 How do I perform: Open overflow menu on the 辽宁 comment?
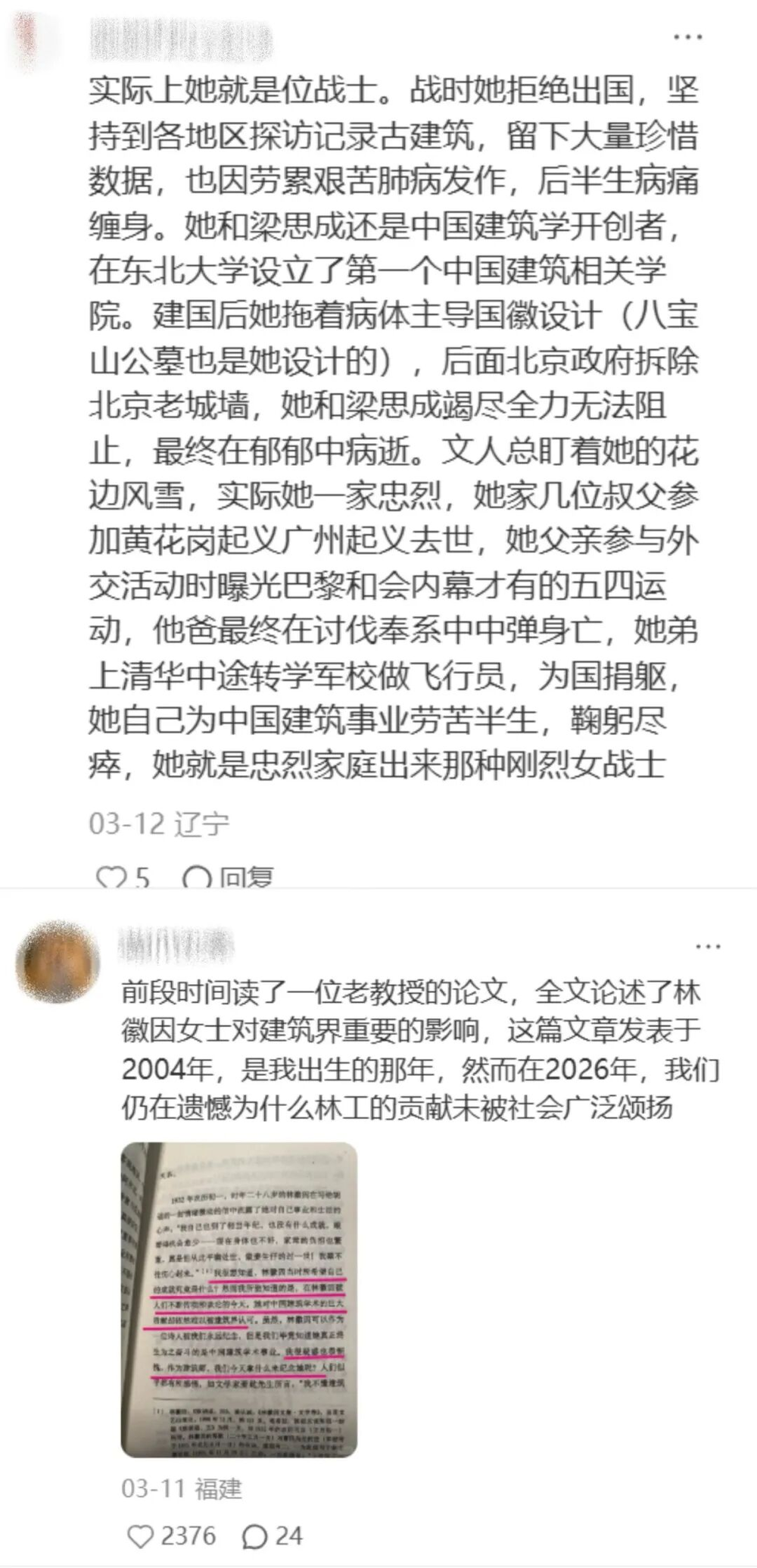[x=687, y=38]
